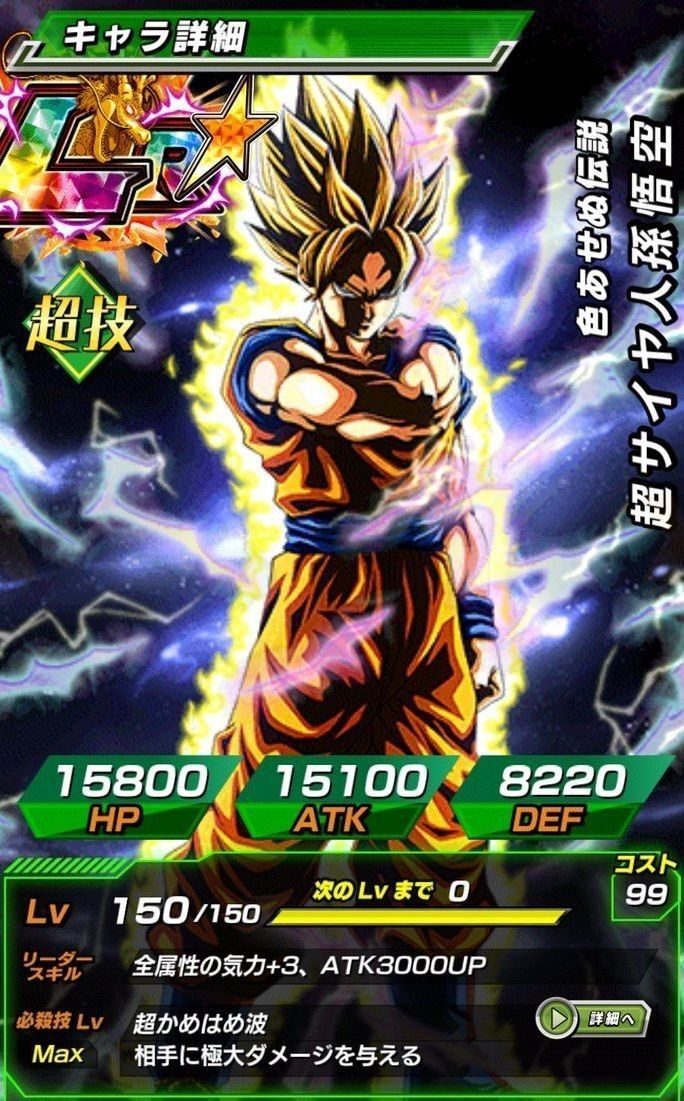Open skill details with the 詳細へ button
Viewport: 684px width, 1101px height.
pyautogui.click(x=593, y=1019)
